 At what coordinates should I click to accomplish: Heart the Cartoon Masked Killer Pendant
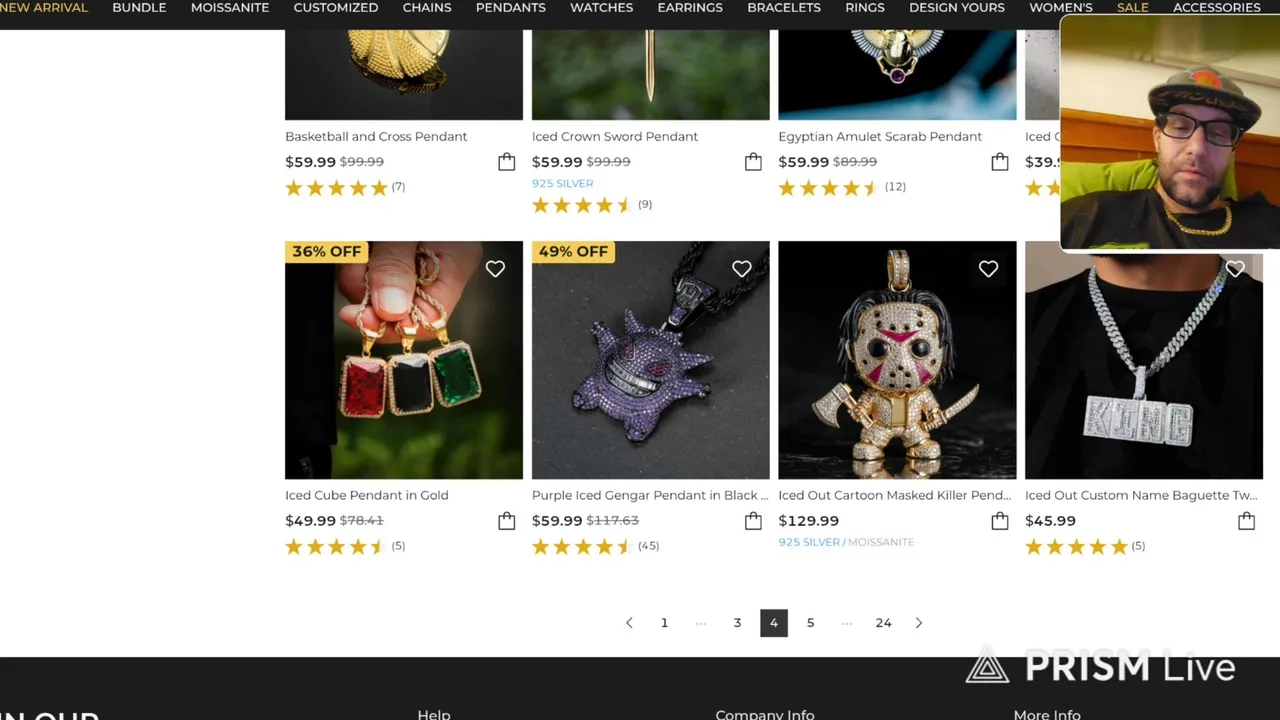tap(988, 268)
